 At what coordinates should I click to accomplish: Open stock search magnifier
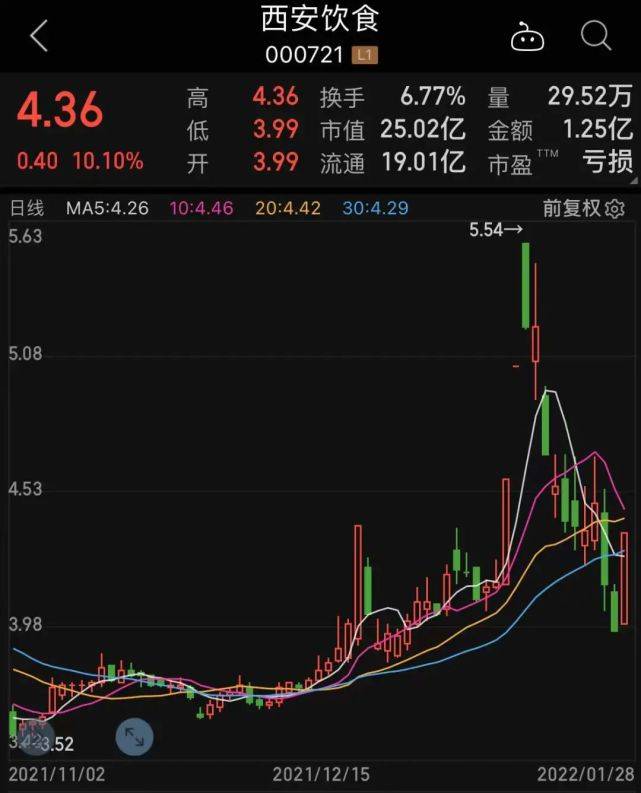click(x=596, y=37)
